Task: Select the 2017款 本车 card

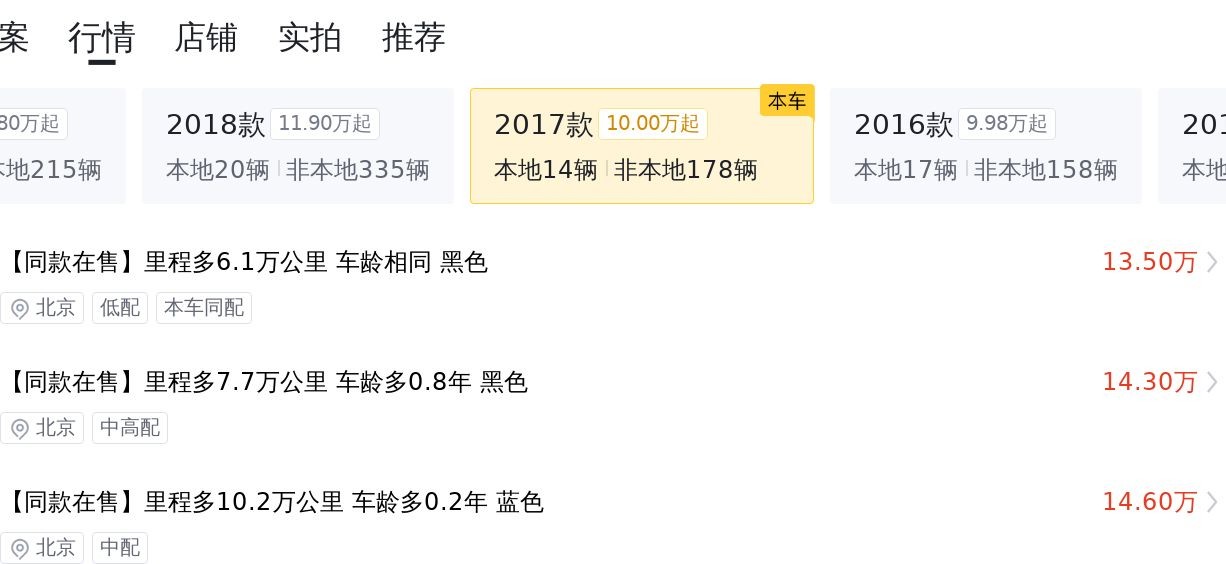Action: [x=641, y=146]
